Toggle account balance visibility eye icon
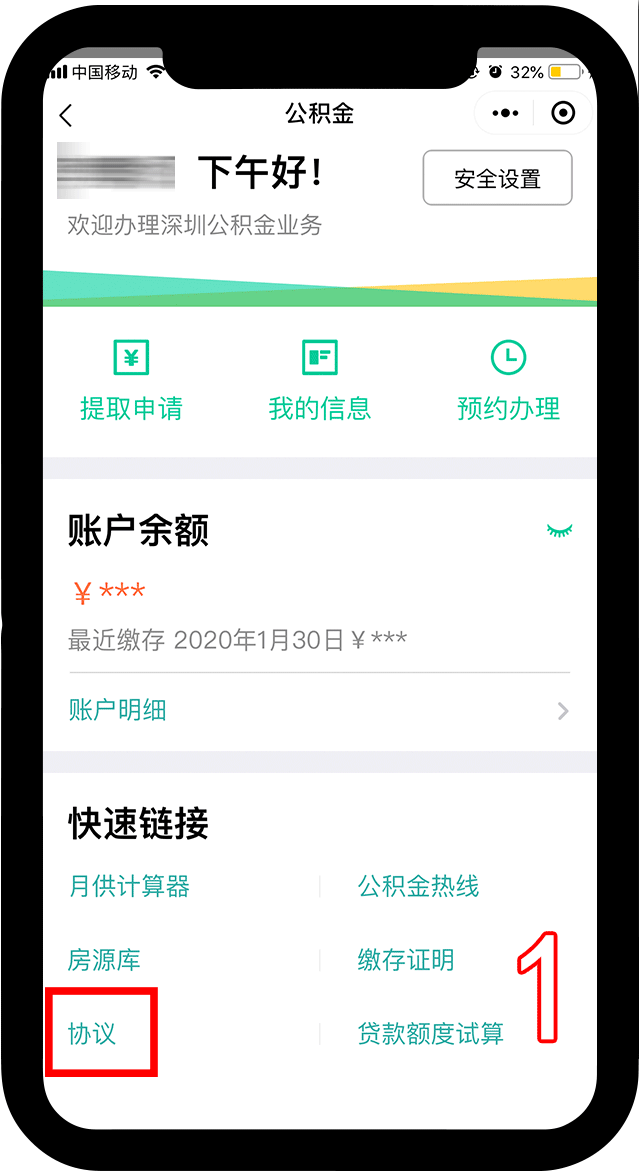The image size is (640, 1175). 559,531
